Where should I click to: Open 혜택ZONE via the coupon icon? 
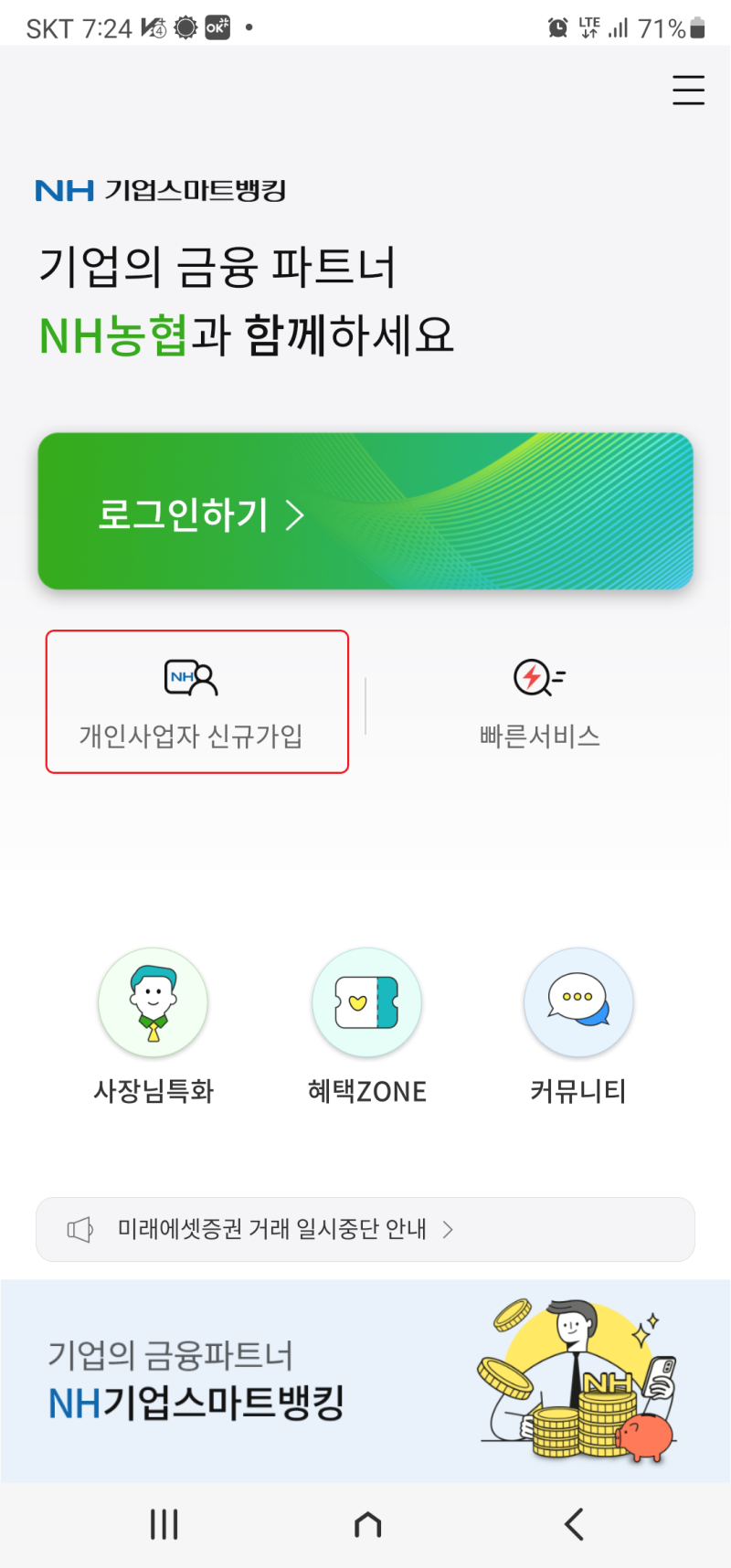pos(366,1001)
